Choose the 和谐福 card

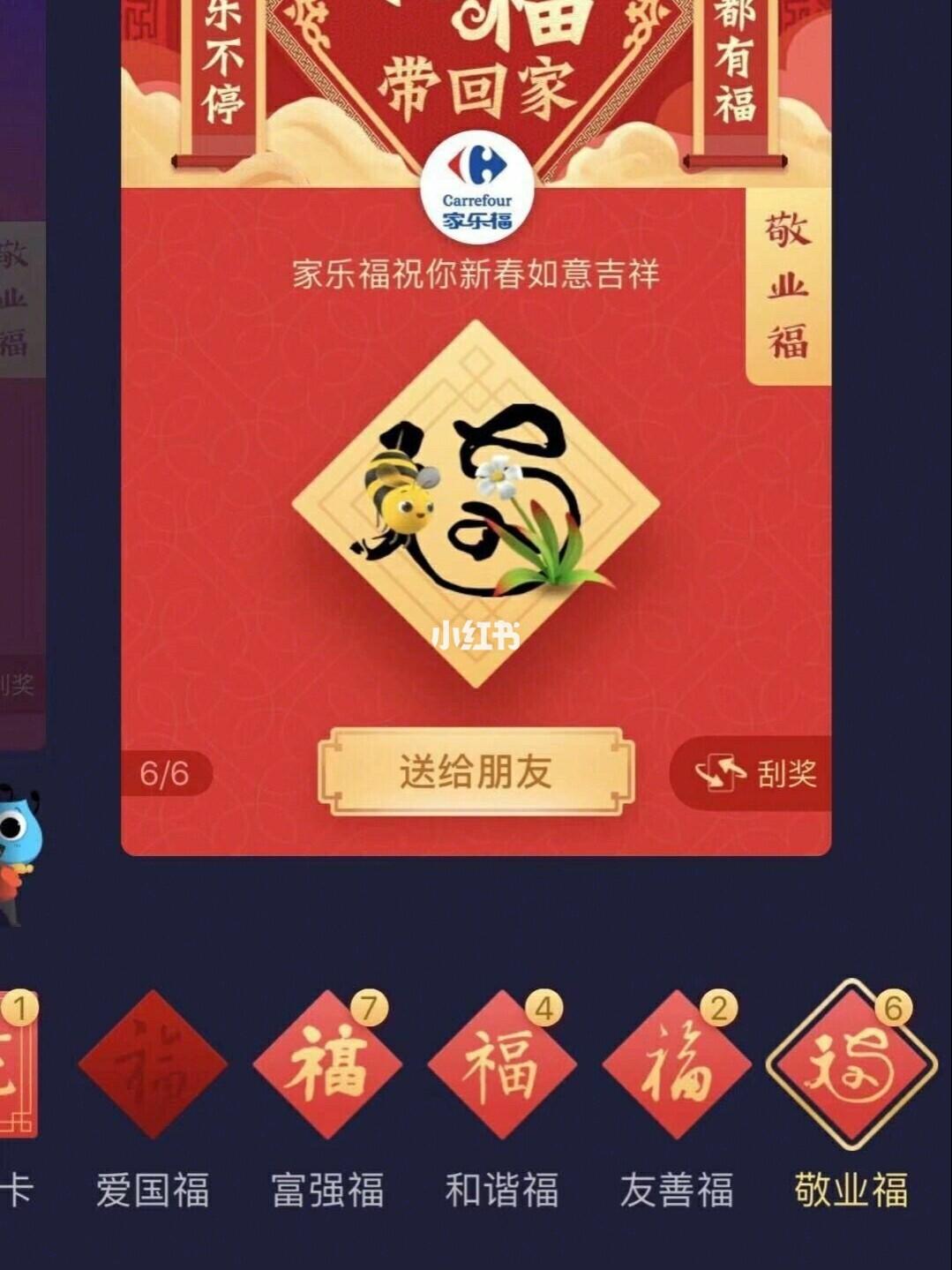(x=502, y=1065)
